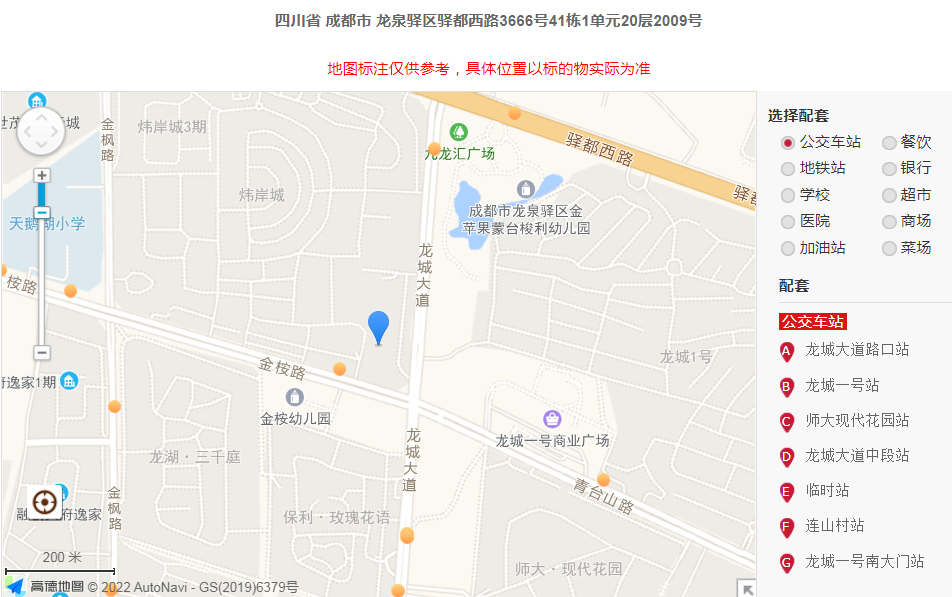This screenshot has height=597, width=952.
Task: Zoom out the map with minus button
Action: [x=42, y=352]
